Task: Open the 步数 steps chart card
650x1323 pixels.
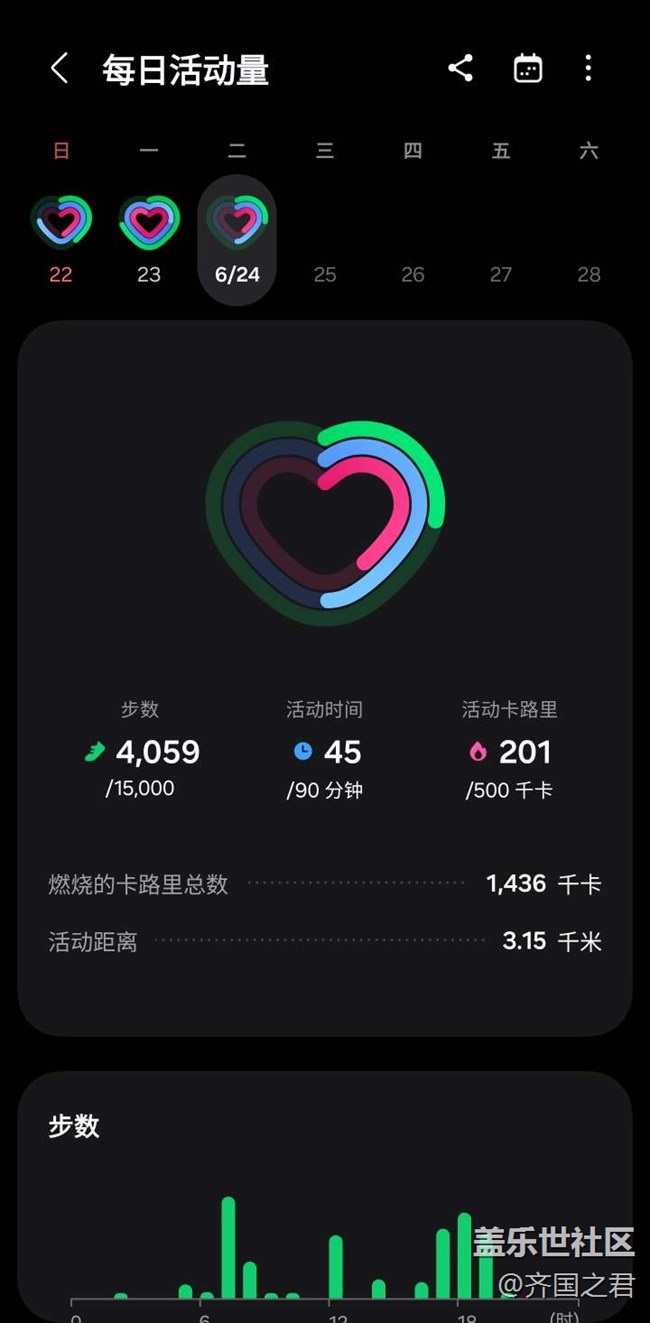Action: (x=325, y=1197)
